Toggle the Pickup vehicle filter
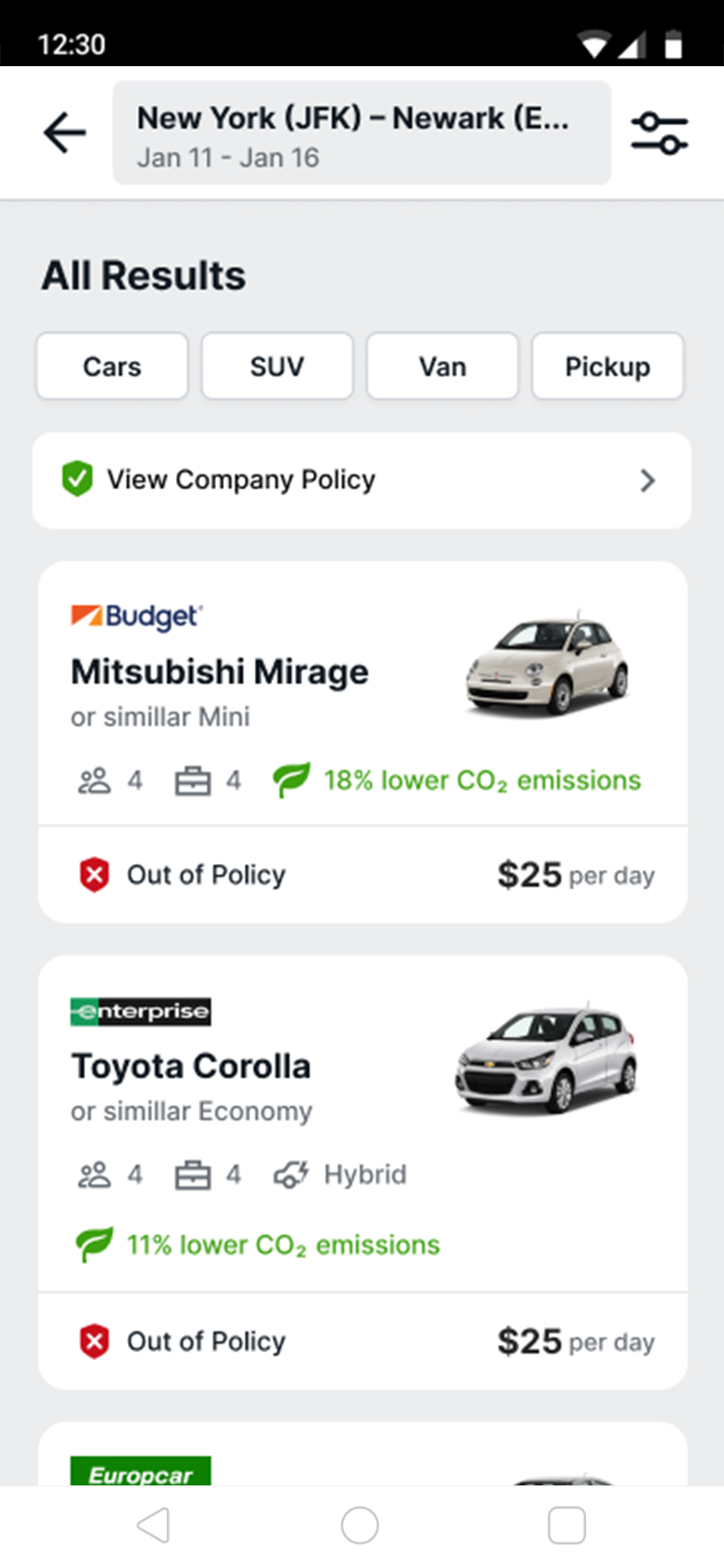724x1568 pixels. [607, 366]
